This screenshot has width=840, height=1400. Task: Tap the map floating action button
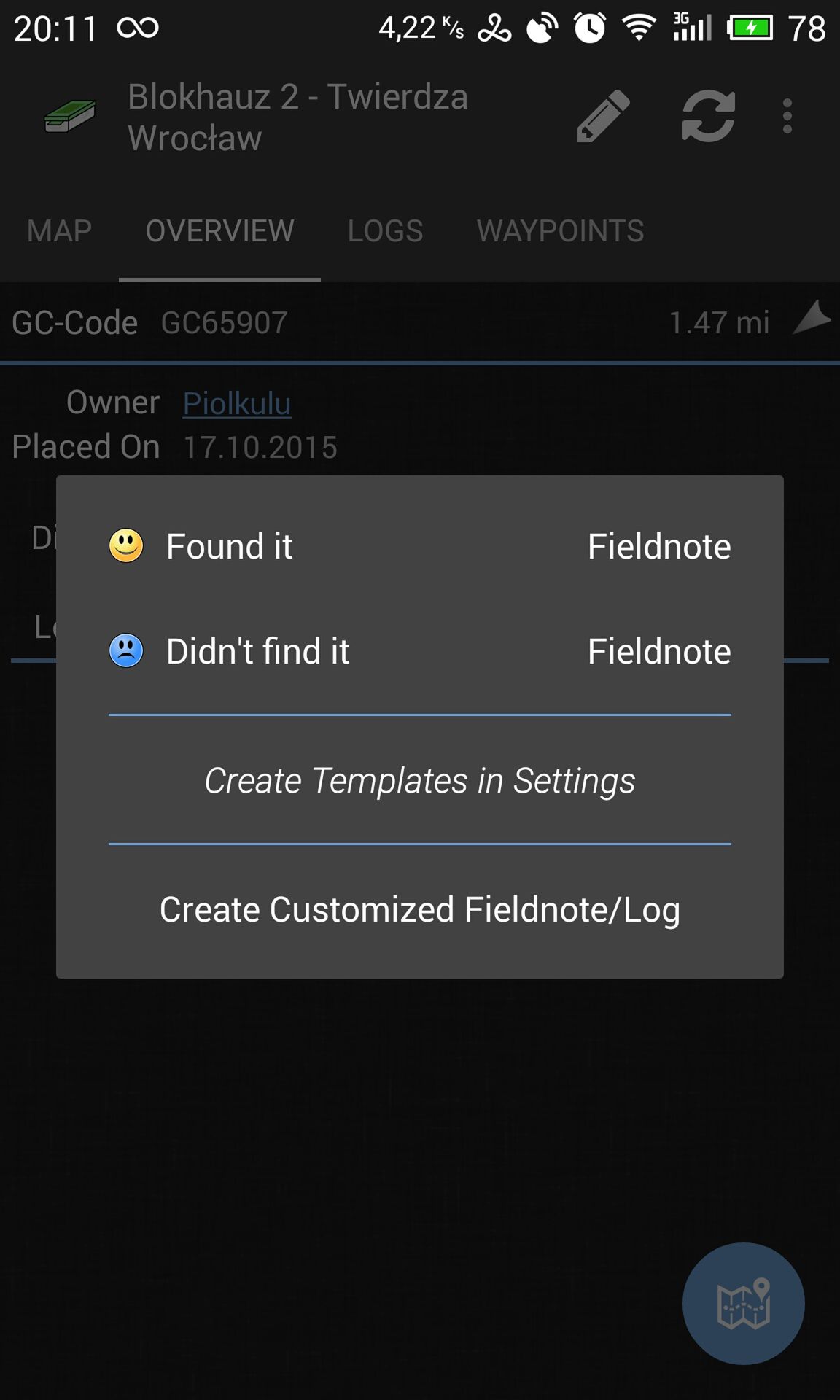(743, 1303)
